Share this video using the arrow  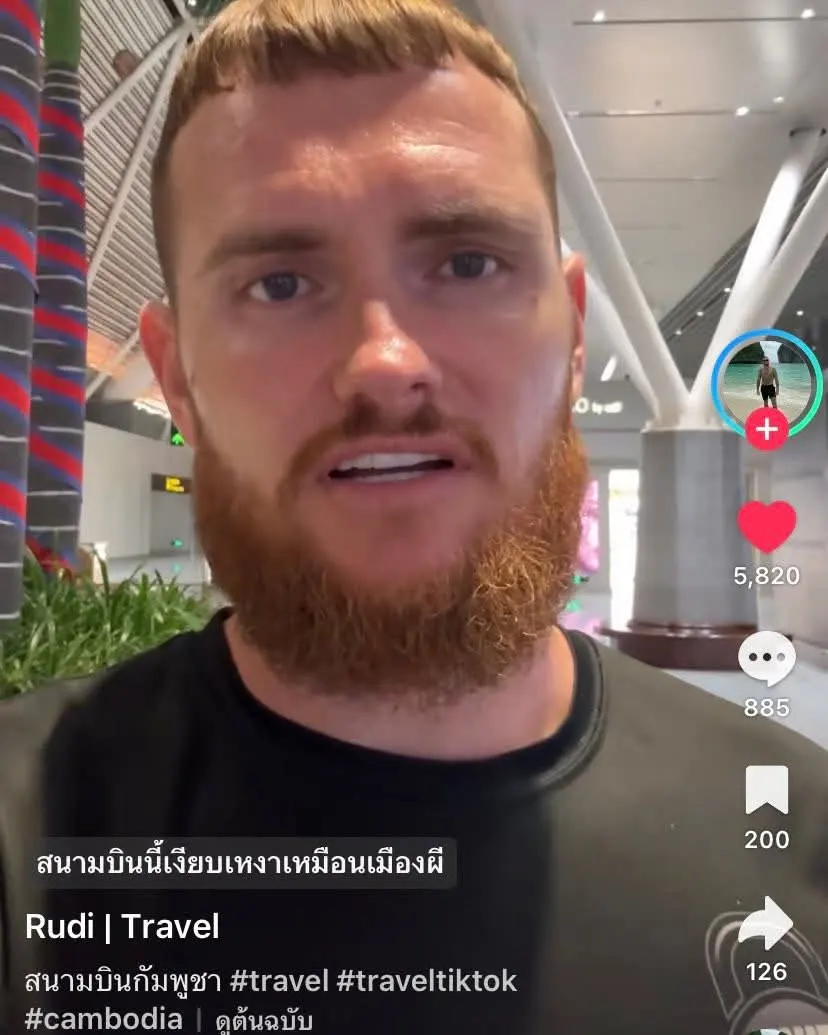tap(766, 923)
